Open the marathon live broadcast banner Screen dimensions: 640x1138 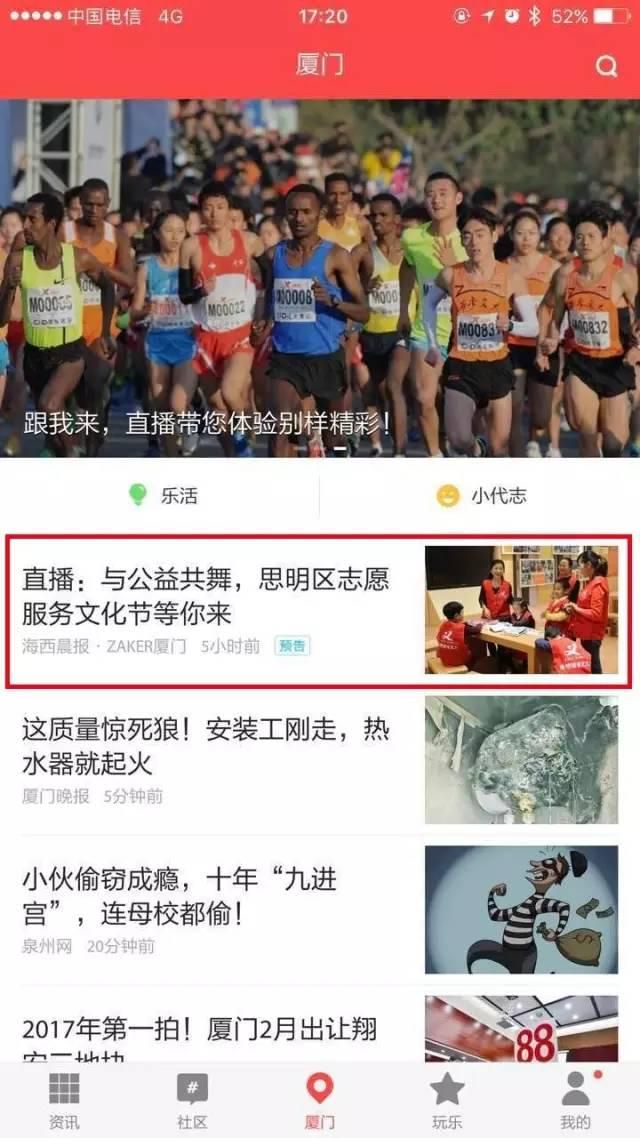coord(320,280)
